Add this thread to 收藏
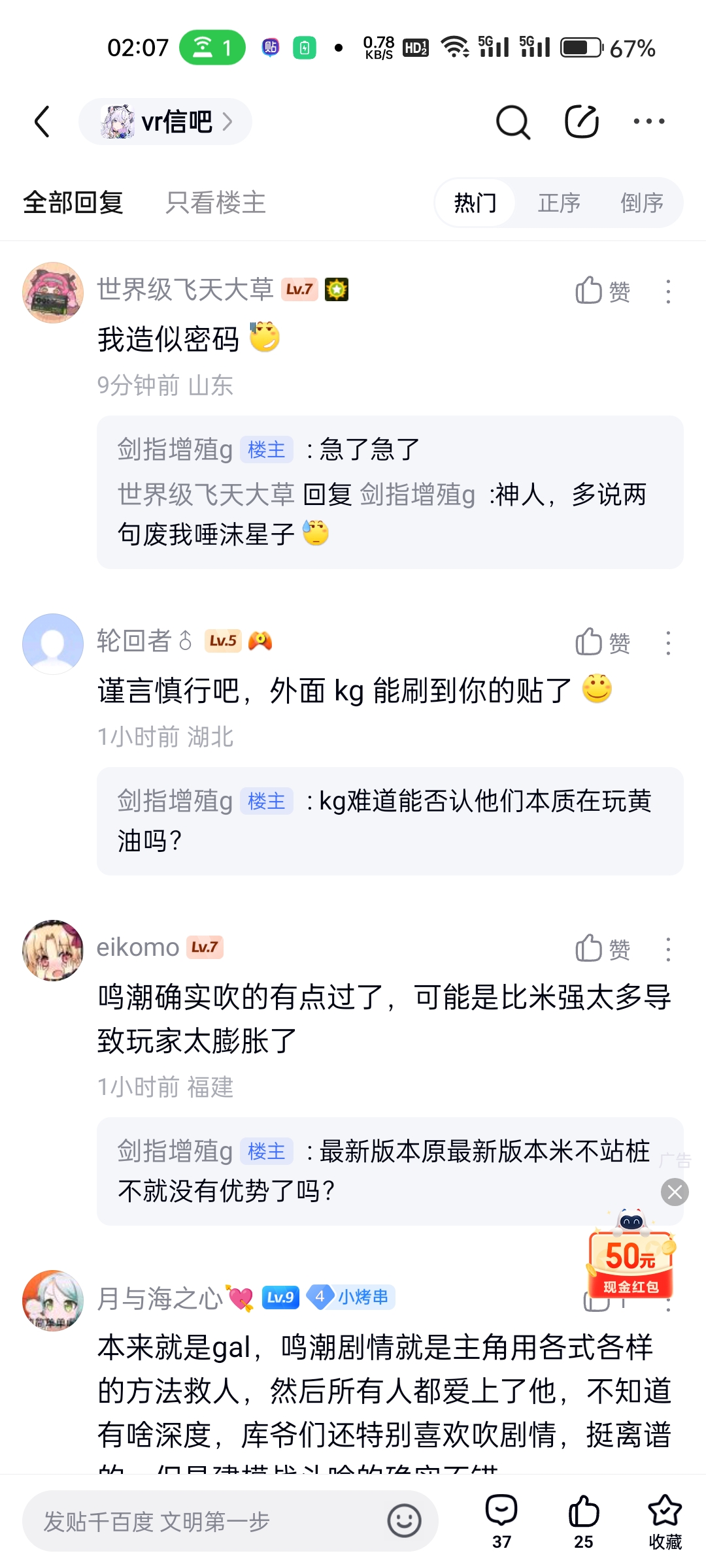 tap(665, 1521)
